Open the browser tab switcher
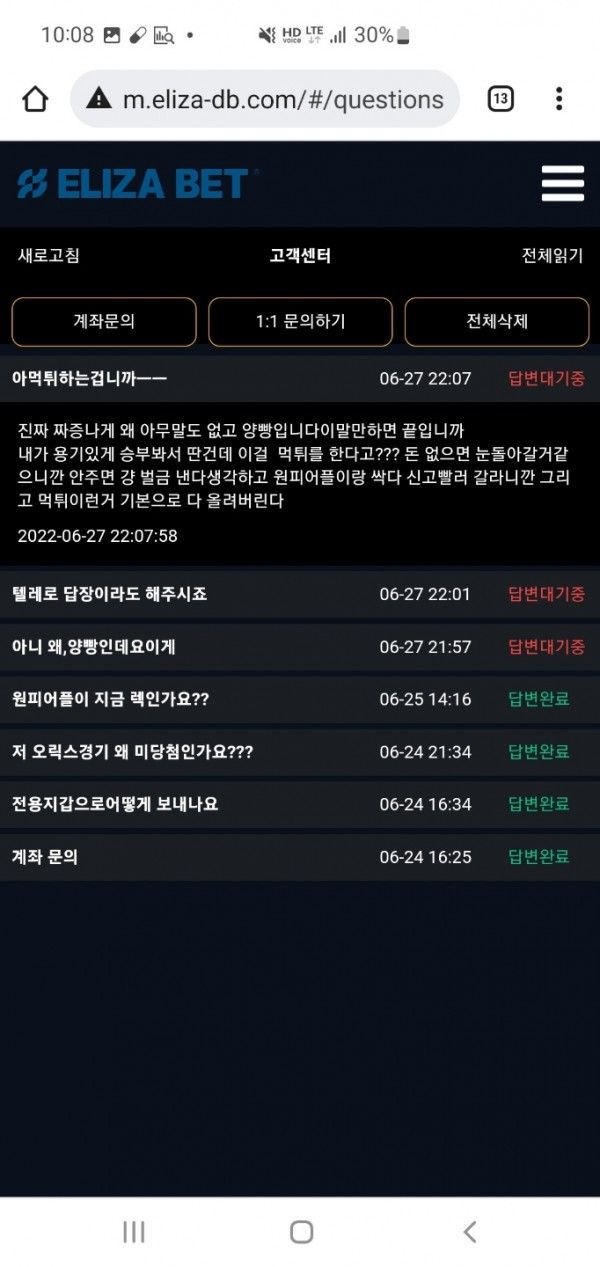600x1267 pixels. click(x=500, y=99)
